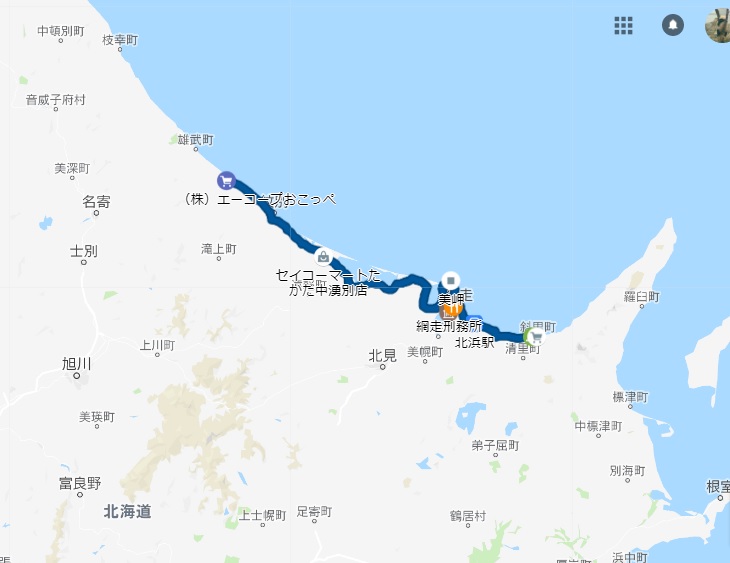Select the エーコープおこっぺ shopping marker
This screenshot has height=563, width=730.
click(226, 181)
